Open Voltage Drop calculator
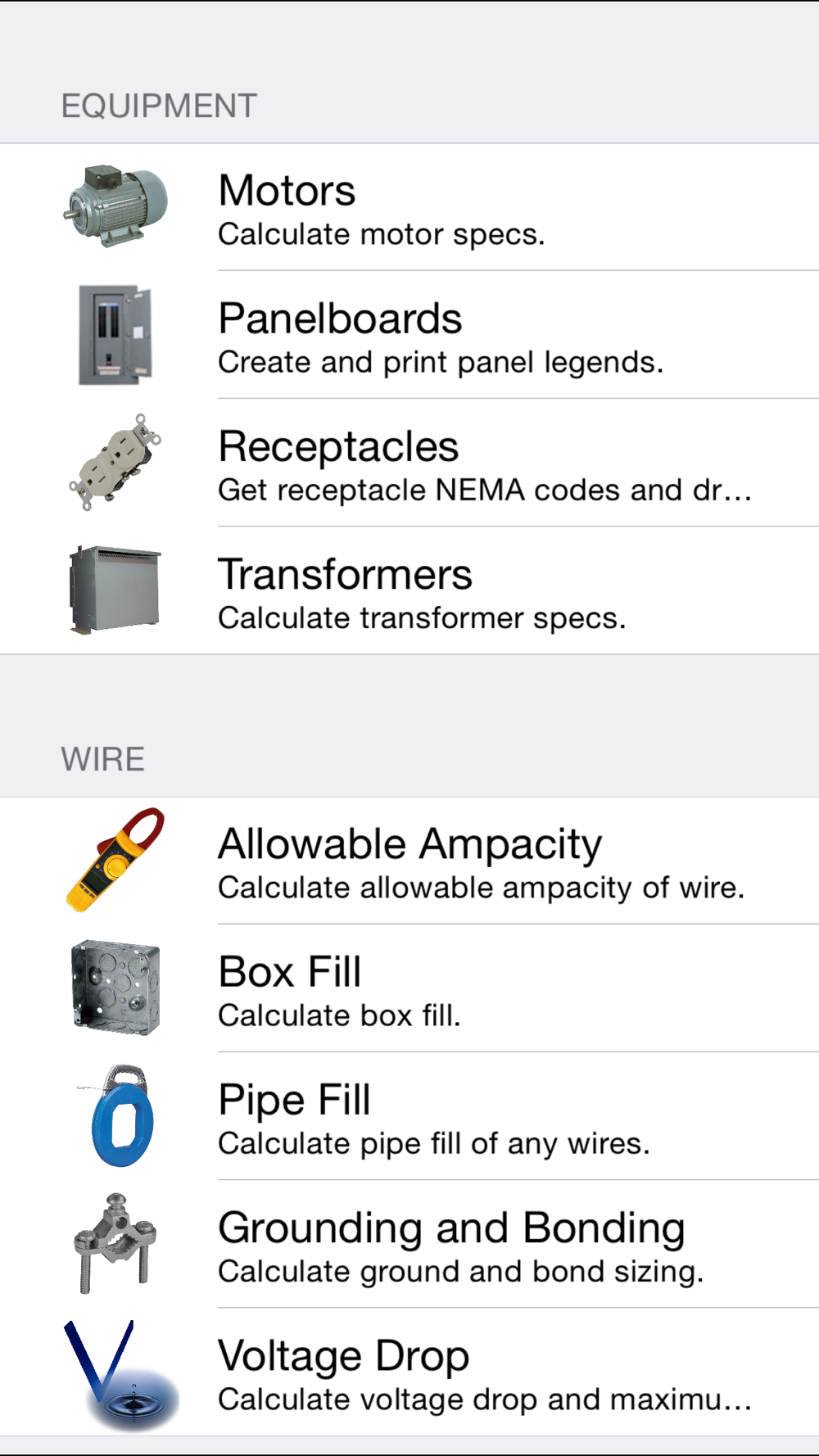The height and width of the screenshot is (1456, 819). pyautogui.click(x=409, y=1372)
